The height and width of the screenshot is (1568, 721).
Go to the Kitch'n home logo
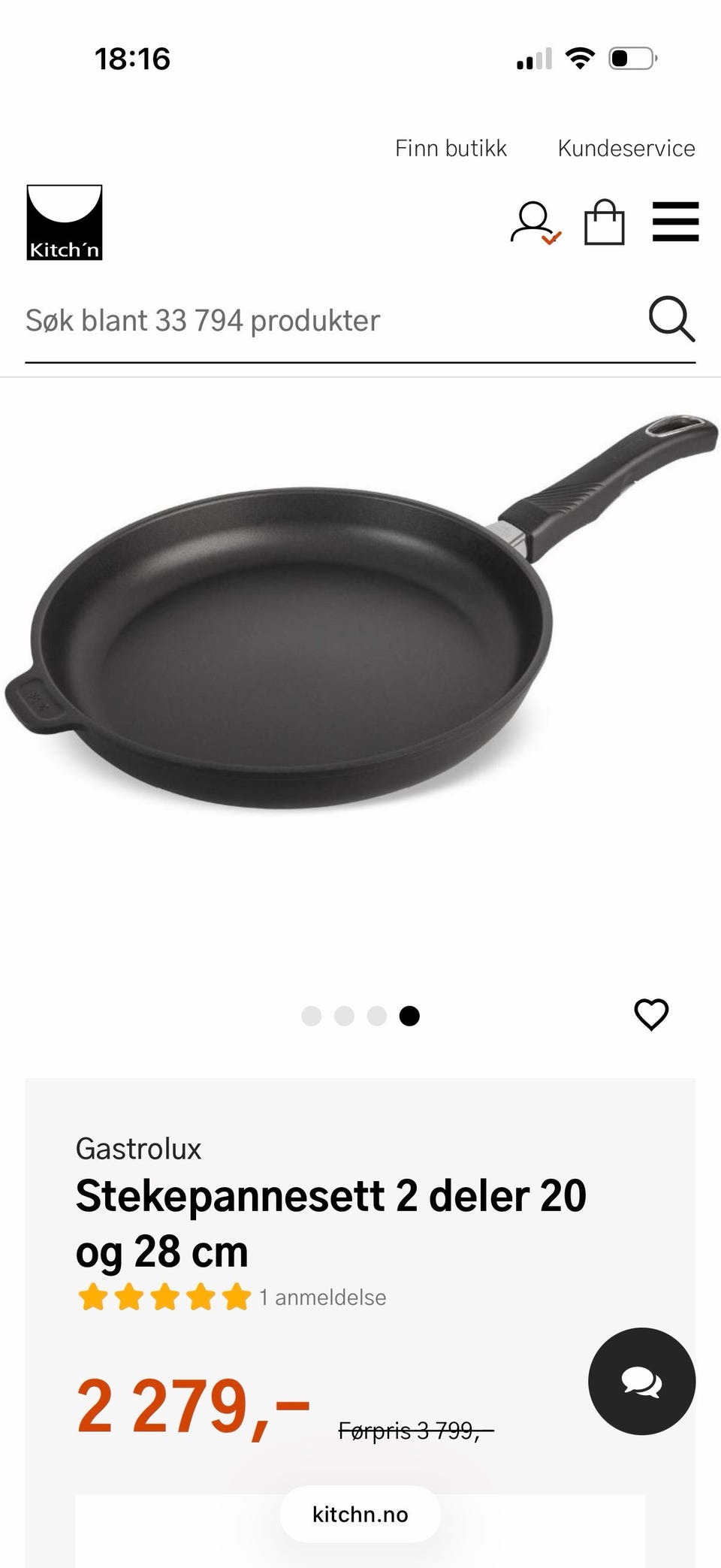(x=65, y=222)
